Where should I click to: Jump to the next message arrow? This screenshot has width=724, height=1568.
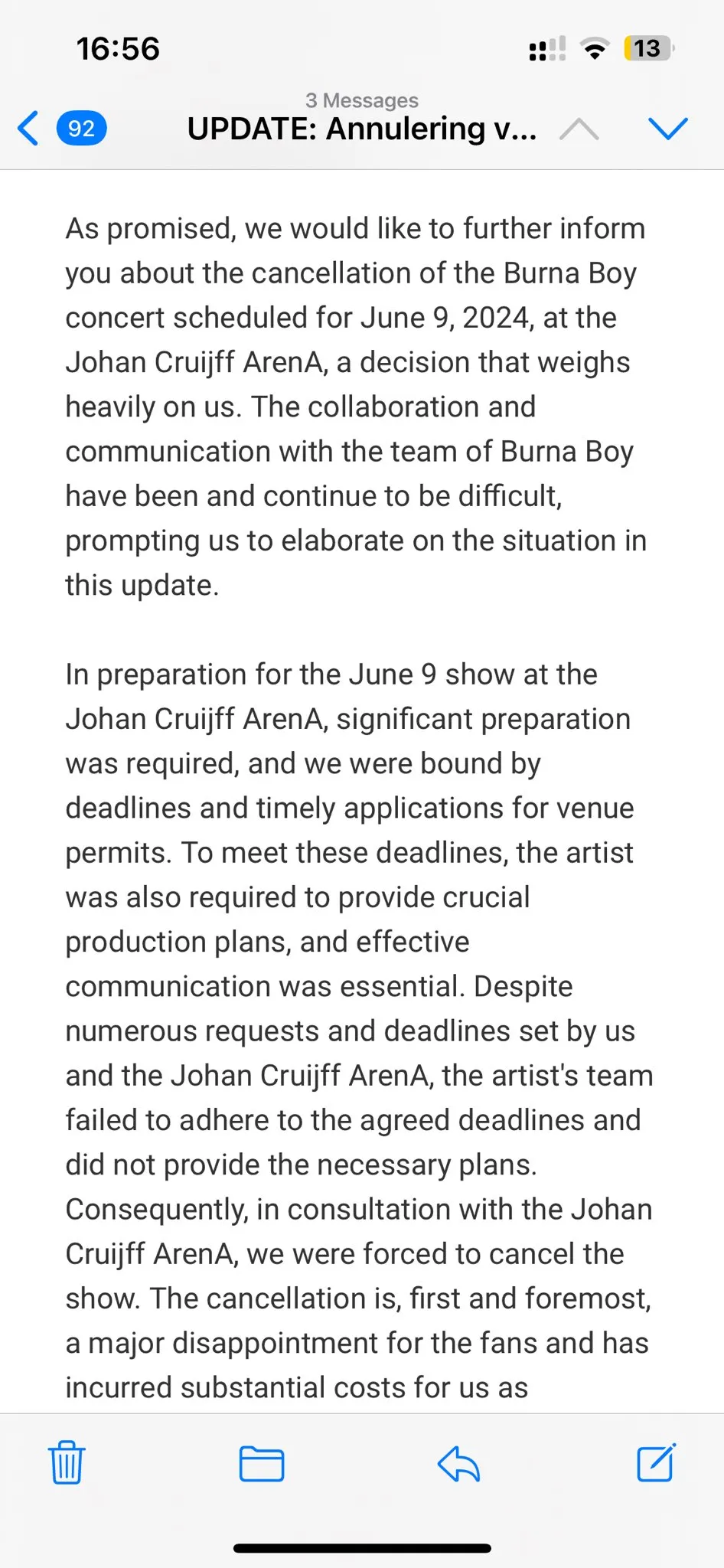(668, 128)
